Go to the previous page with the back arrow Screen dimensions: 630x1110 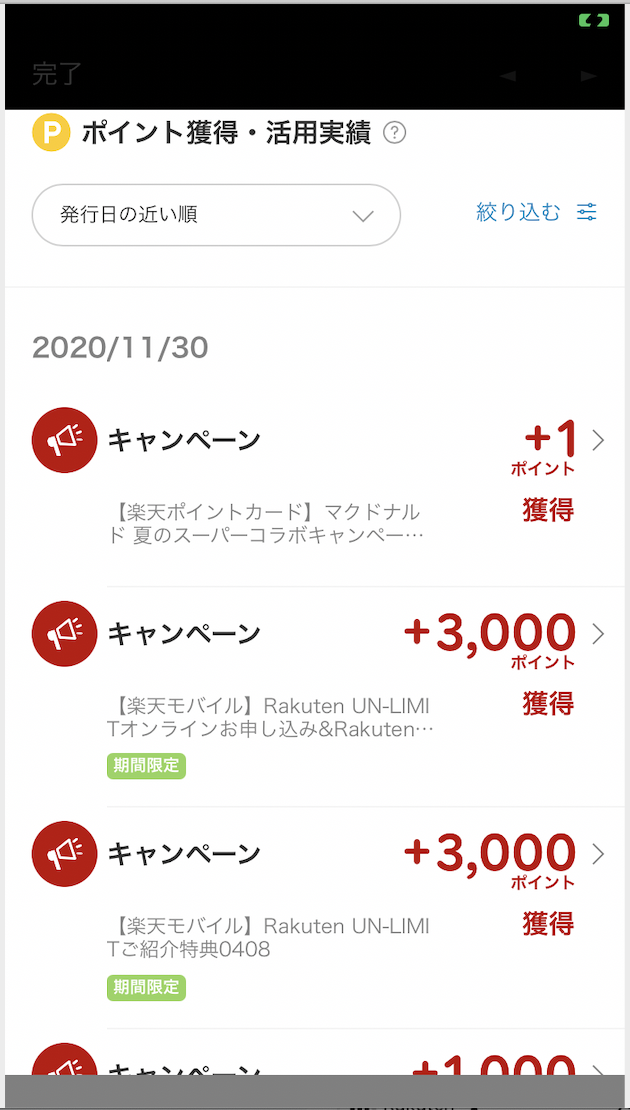[508, 75]
